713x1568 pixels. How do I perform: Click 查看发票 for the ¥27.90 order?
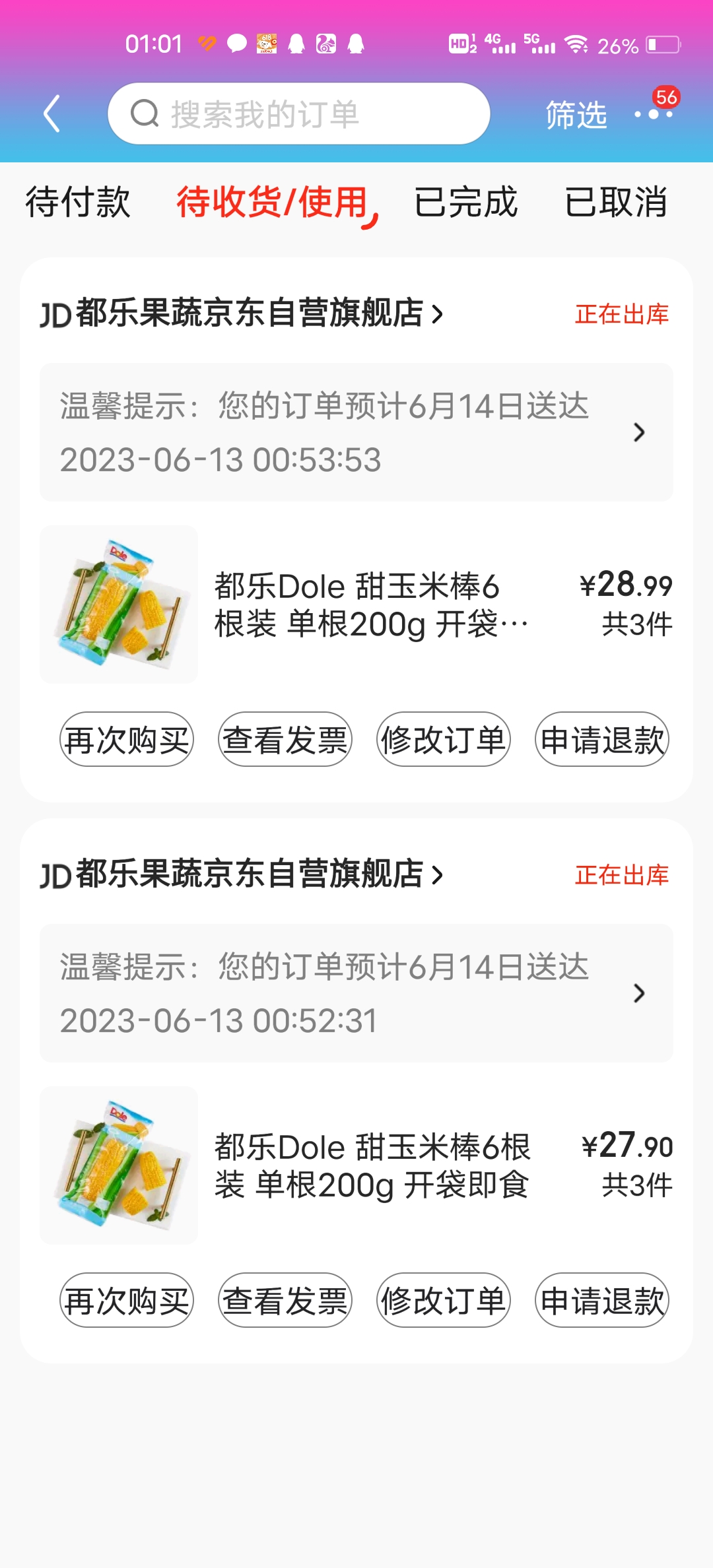(x=285, y=1300)
